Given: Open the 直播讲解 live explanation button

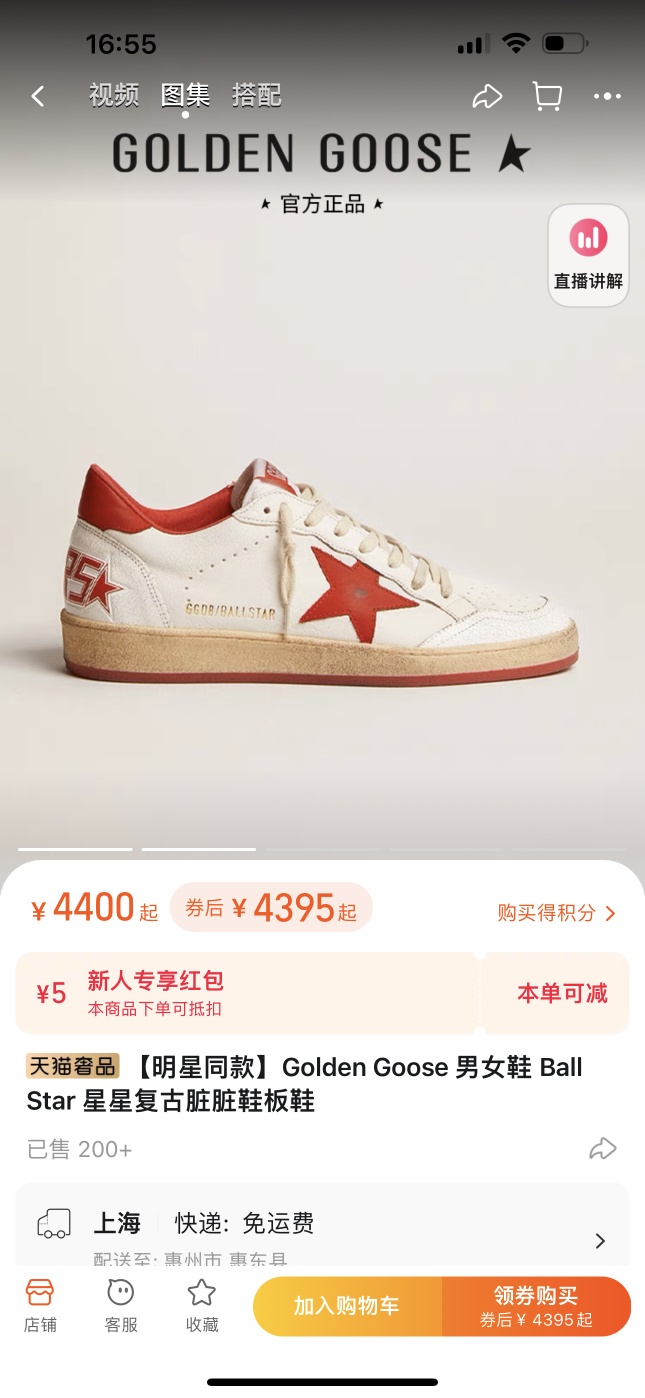Looking at the screenshot, I should (588, 256).
